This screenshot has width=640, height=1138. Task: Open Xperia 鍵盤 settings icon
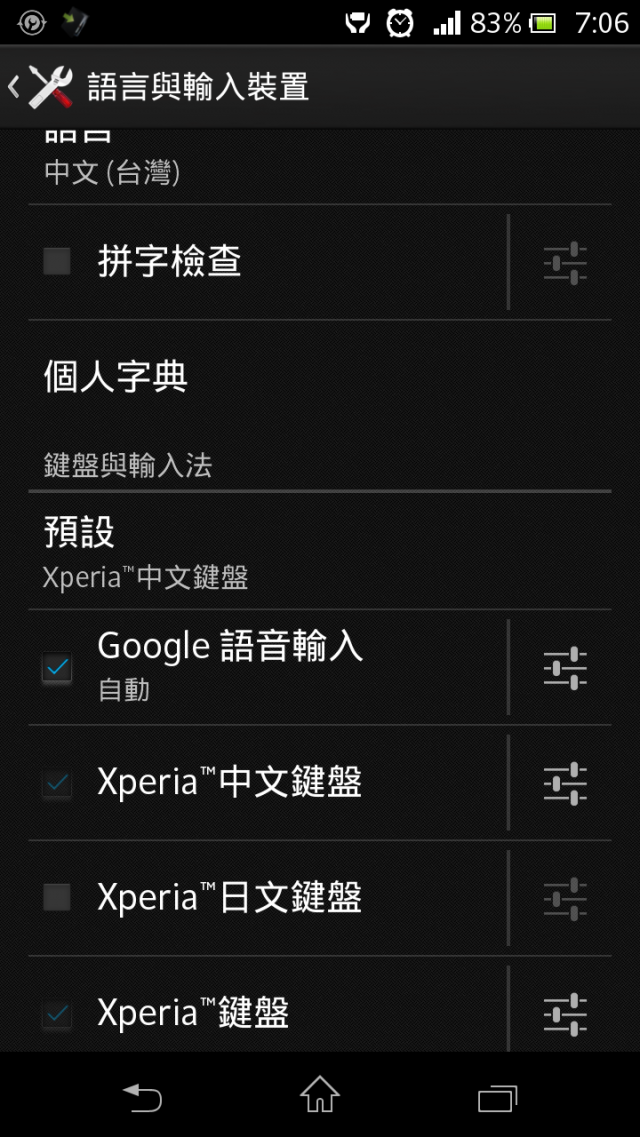point(565,1014)
